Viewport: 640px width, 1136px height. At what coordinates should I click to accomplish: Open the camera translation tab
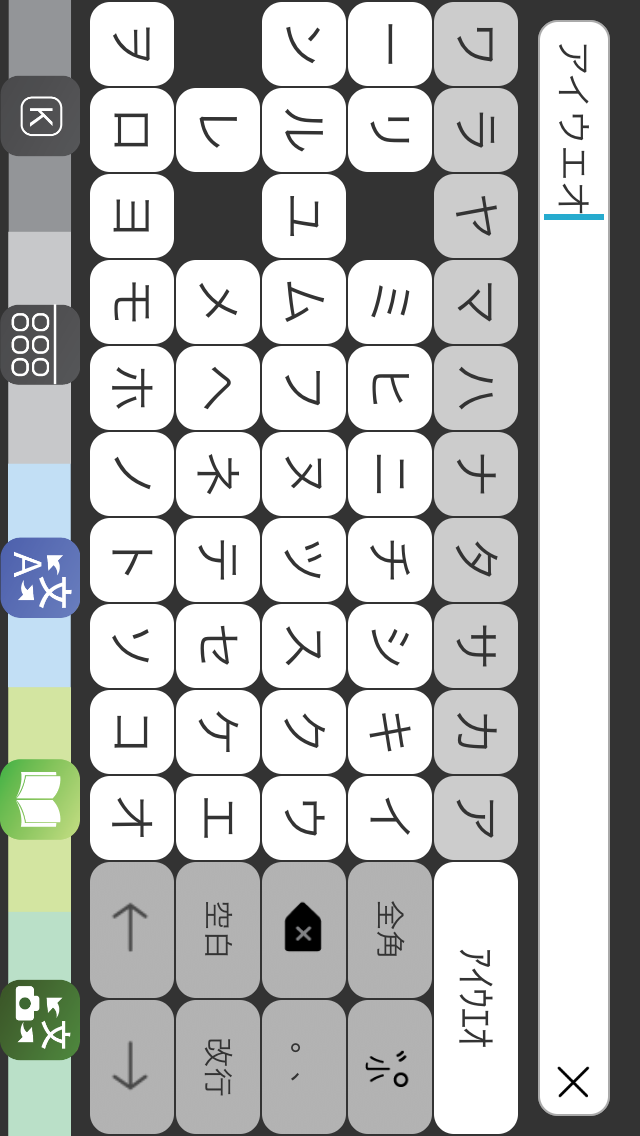coord(40,1019)
